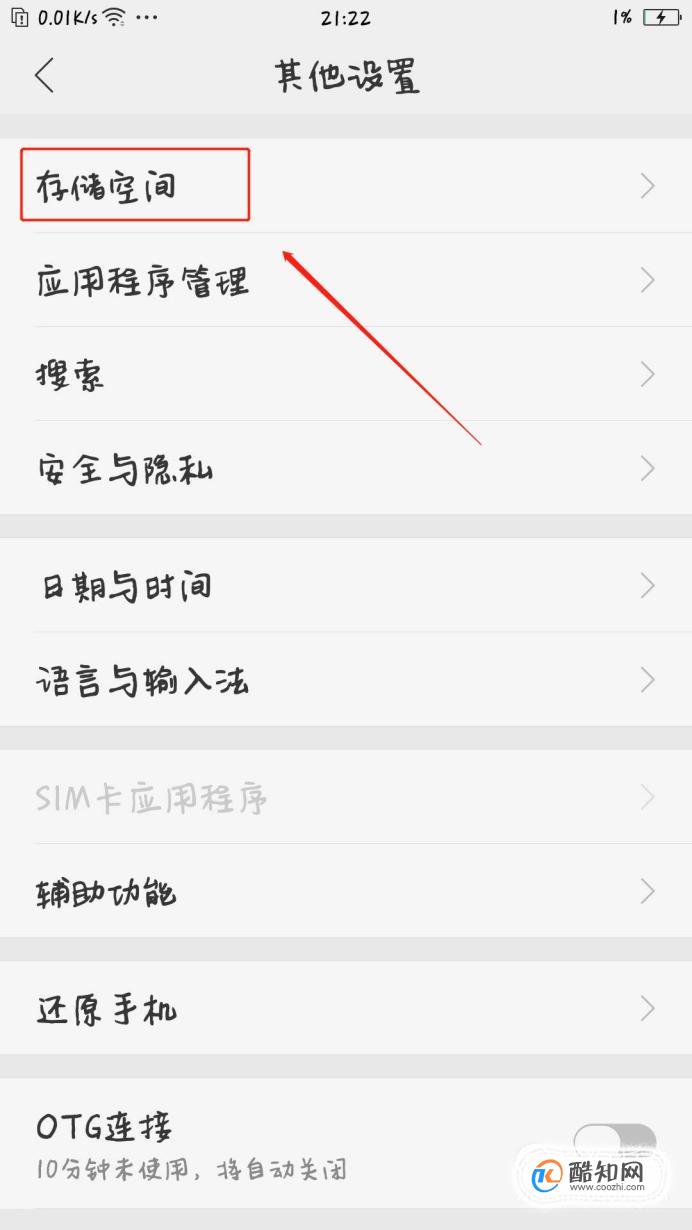Open the 搜索 settings row
The image size is (692, 1230).
click(346, 374)
